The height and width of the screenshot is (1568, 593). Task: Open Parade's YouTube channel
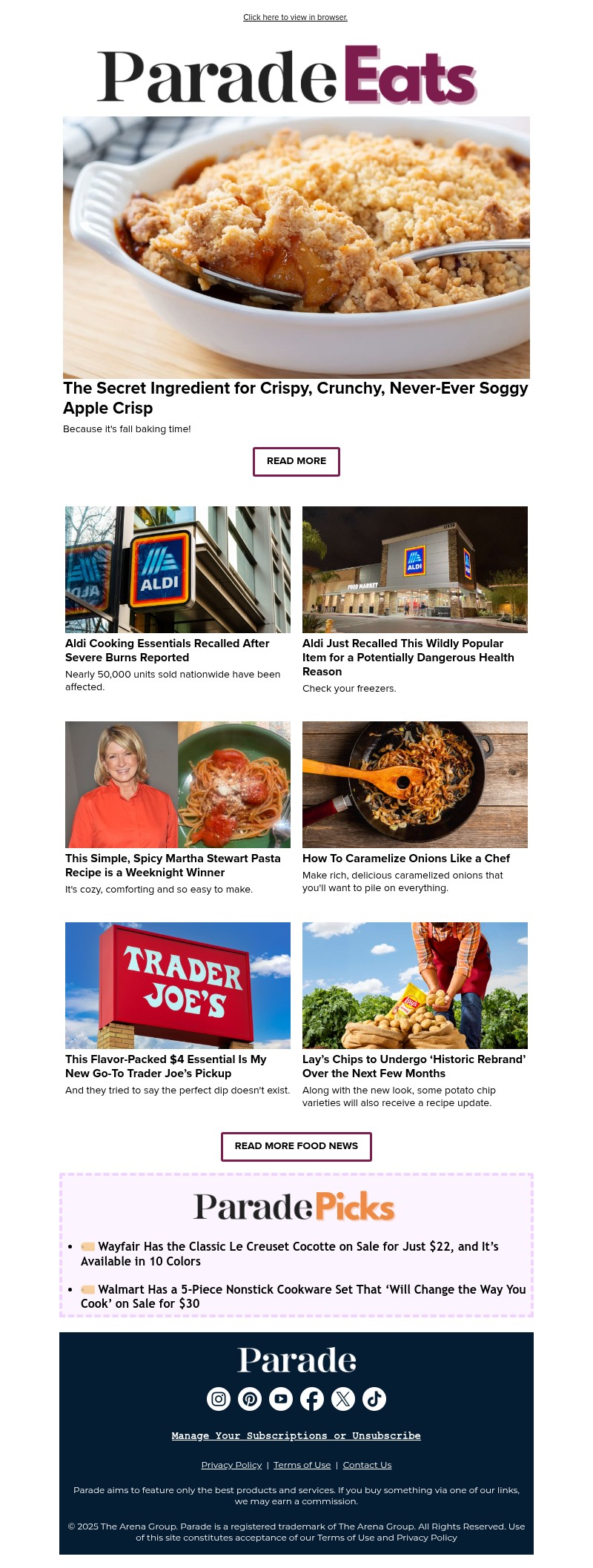281,1399
